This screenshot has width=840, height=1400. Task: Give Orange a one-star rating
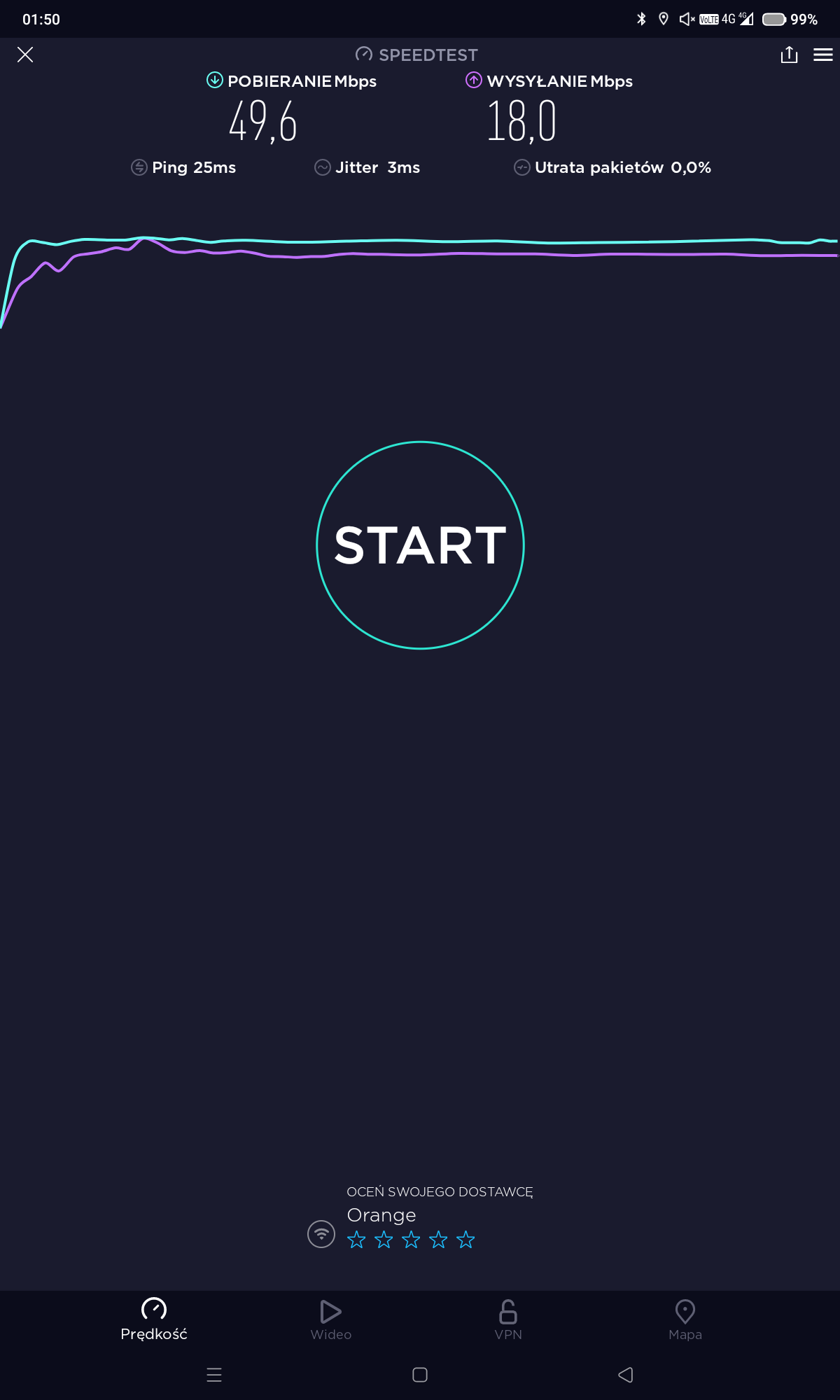point(356,1240)
